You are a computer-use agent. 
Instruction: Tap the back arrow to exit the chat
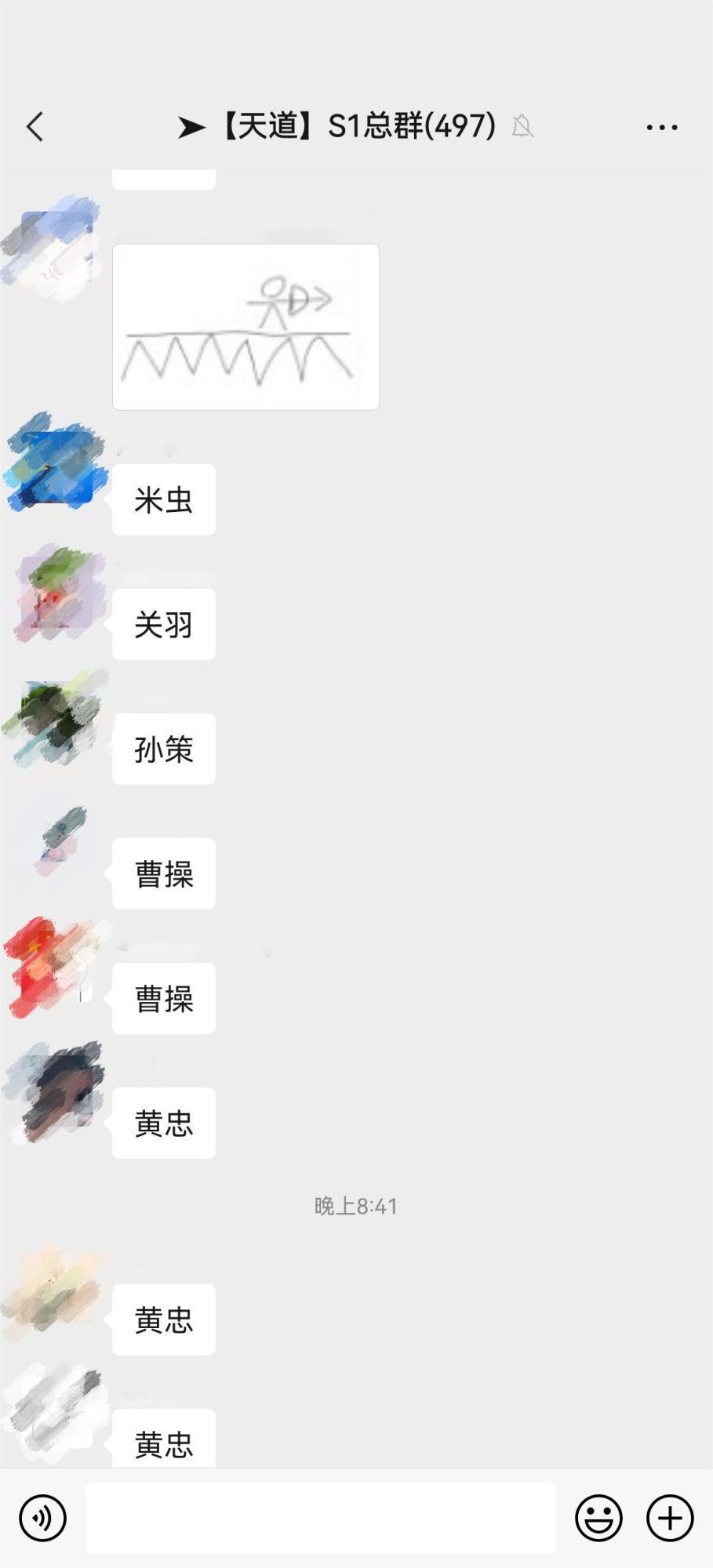point(35,125)
